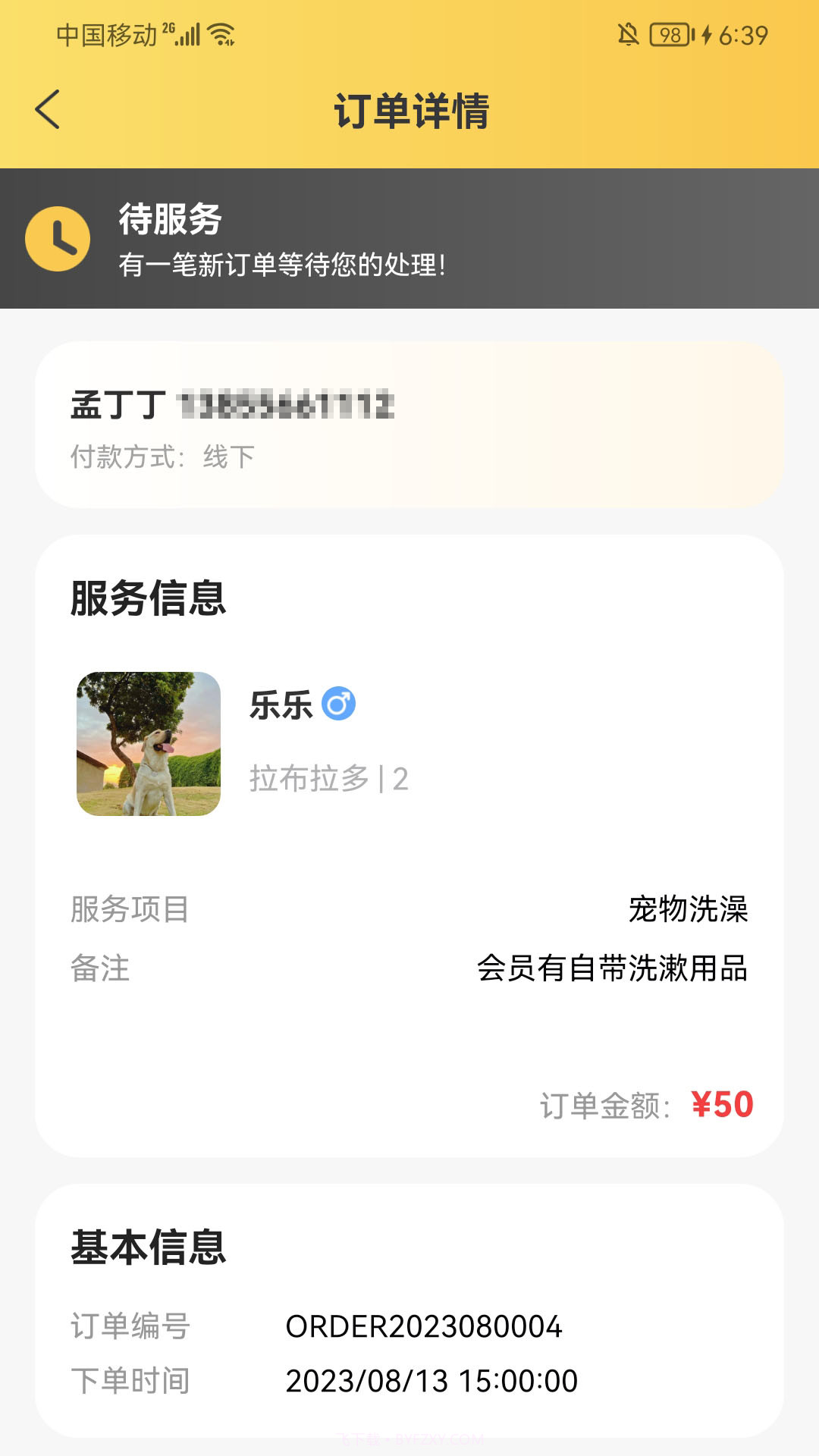Click the Wi-Fi icon in the status bar
The width and height of the screenshot is (819, 1456).
[220, 33]
